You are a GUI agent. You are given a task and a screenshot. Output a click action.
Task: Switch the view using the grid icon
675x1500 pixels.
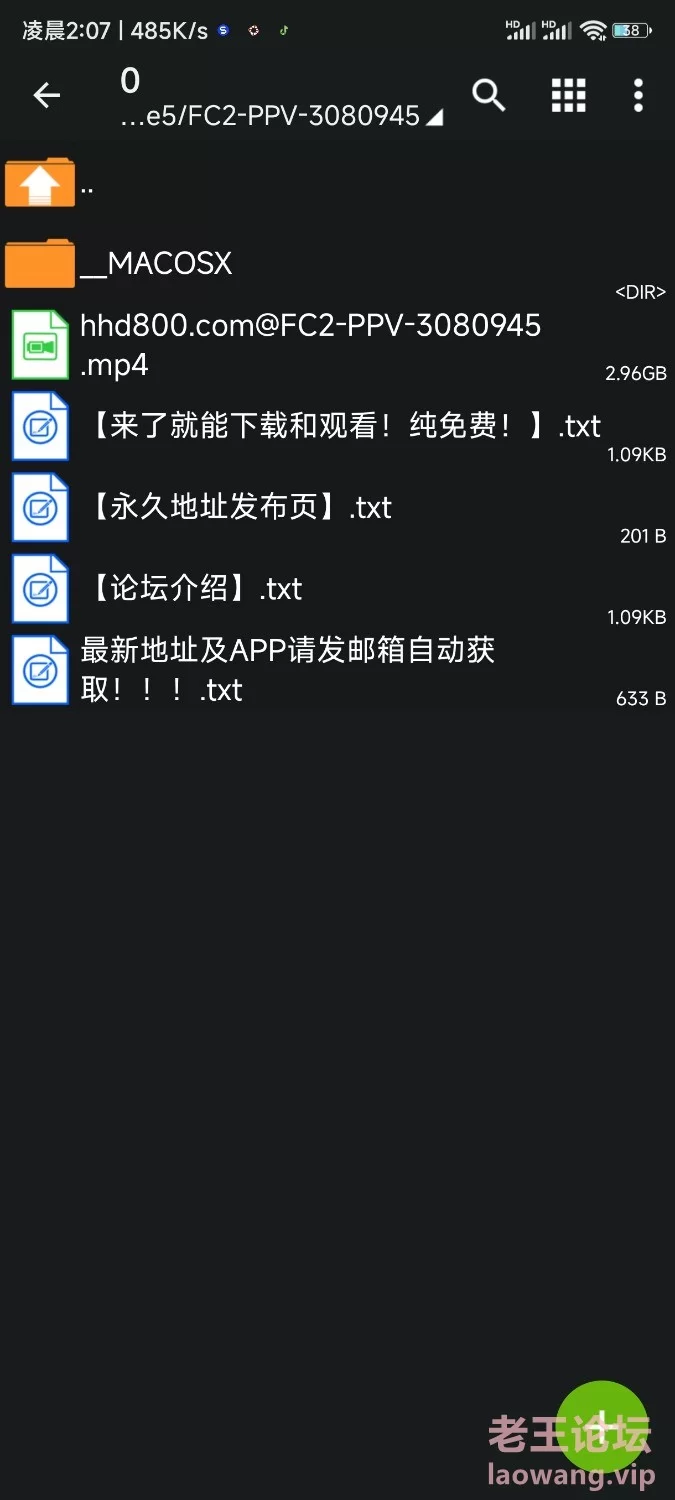(568, 95)
